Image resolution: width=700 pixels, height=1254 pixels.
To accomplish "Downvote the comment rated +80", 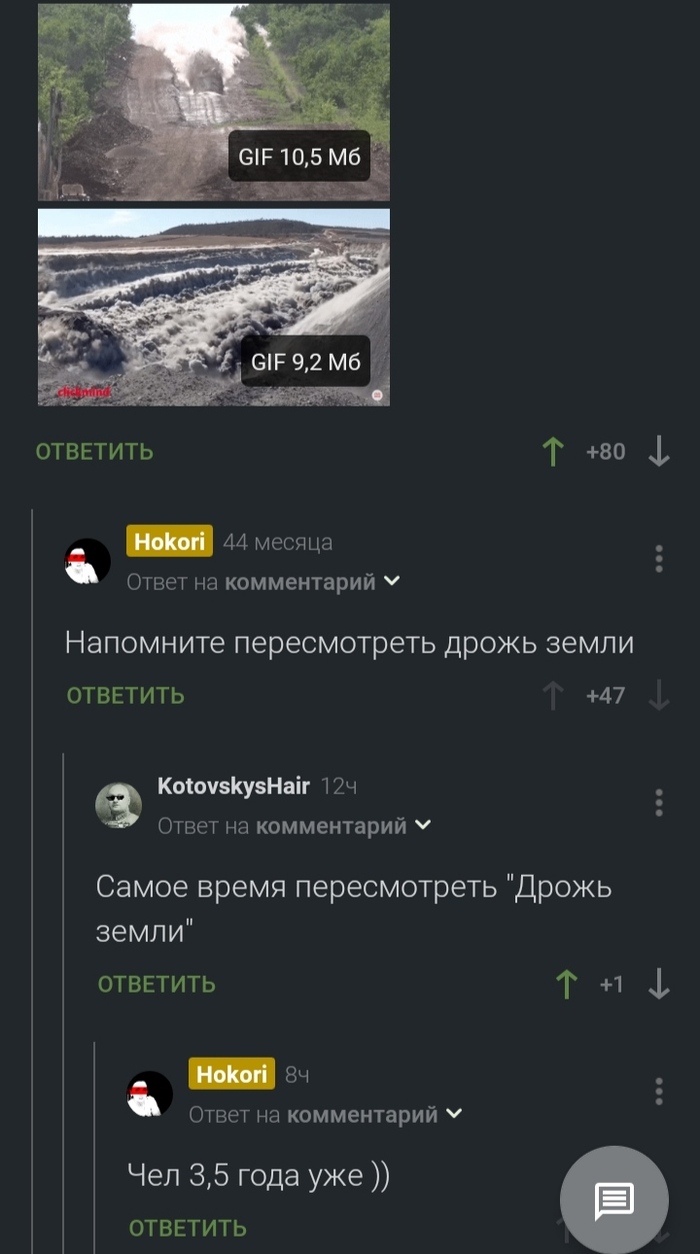I will click(x=658, y=452).
